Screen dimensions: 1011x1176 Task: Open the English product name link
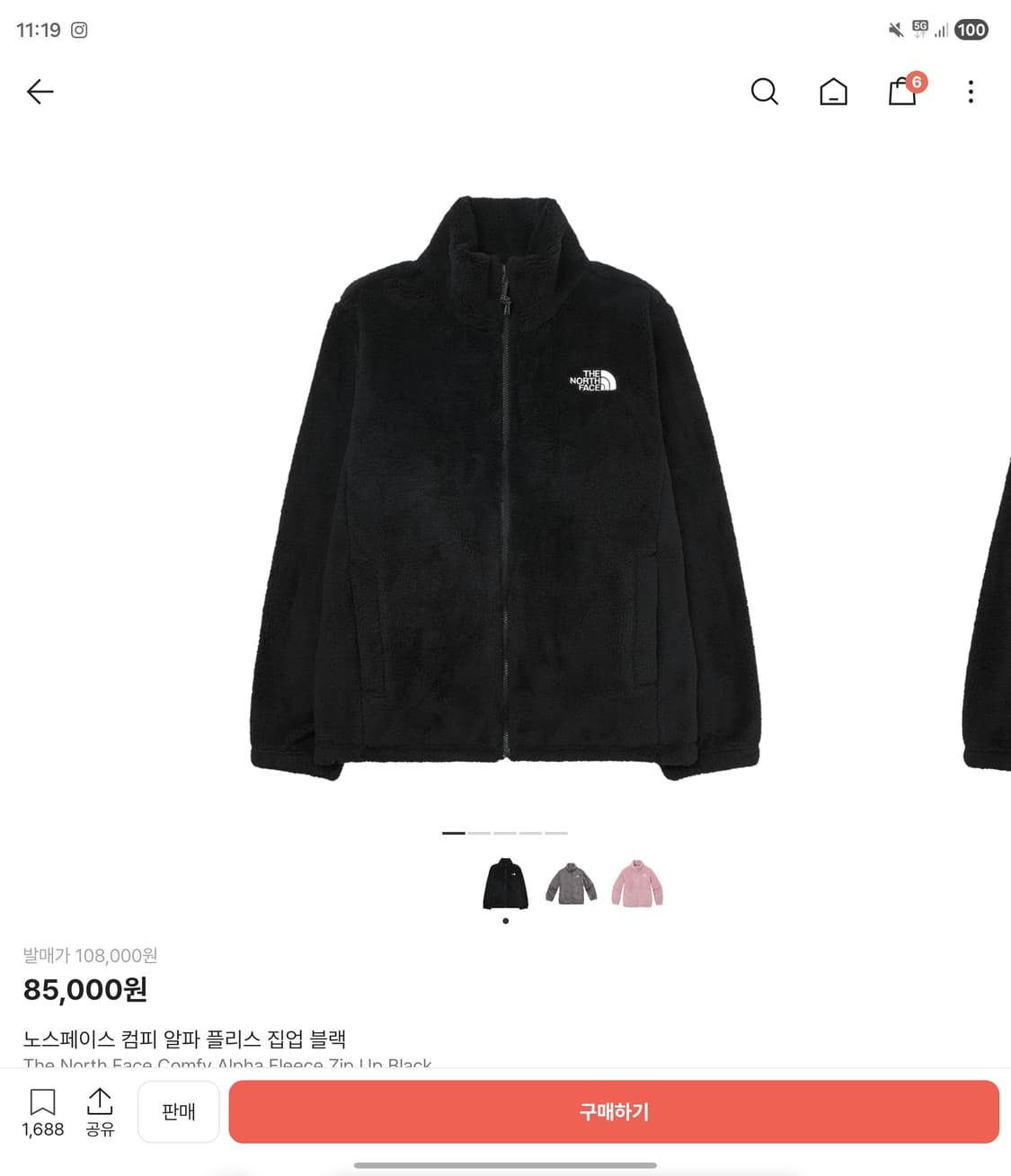[x=228, y=1065]
